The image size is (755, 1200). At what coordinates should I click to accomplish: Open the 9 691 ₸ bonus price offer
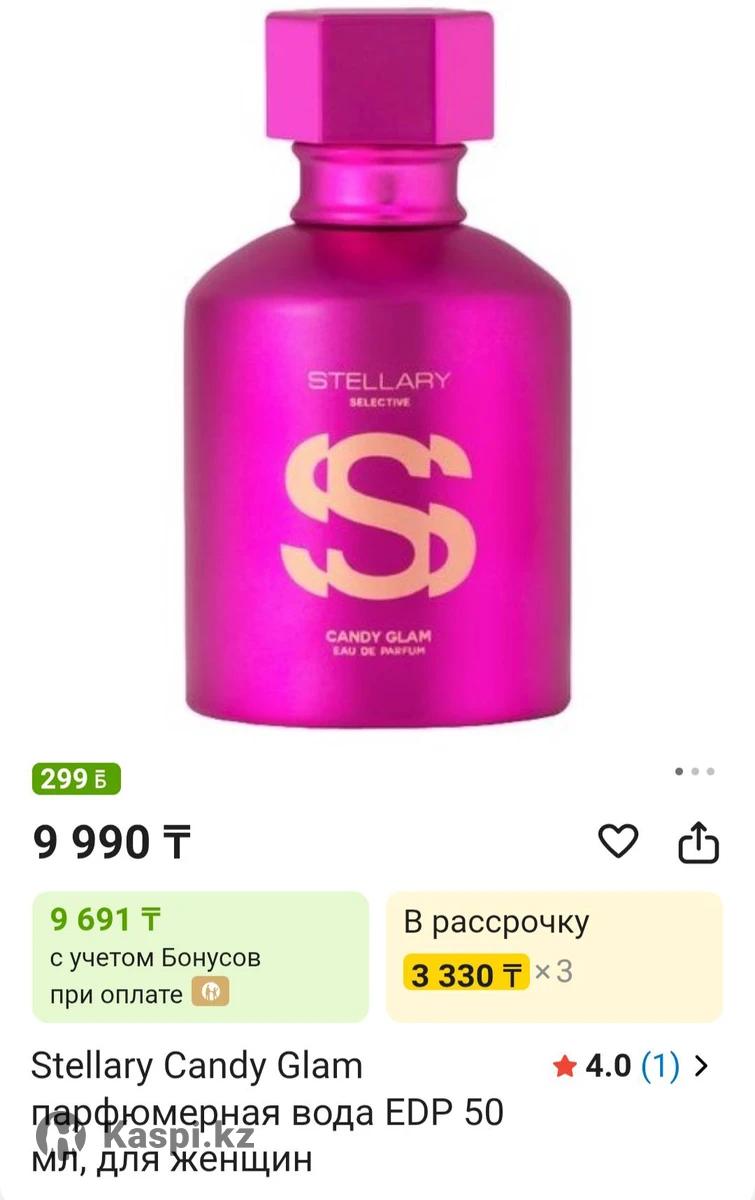(200, 956)
